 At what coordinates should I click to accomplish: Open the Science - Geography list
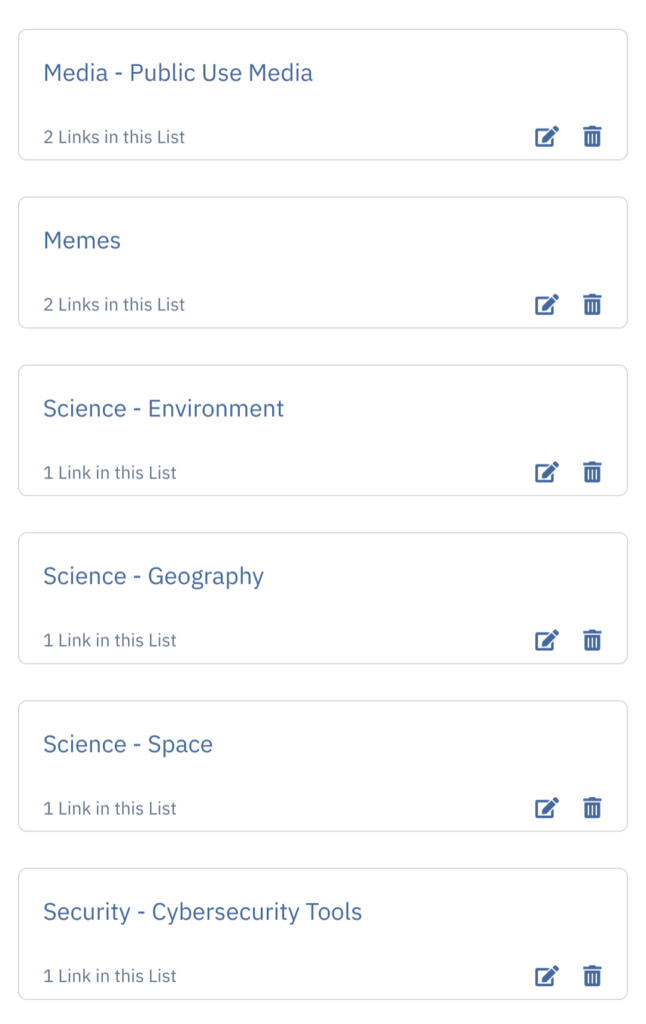[153, 577]
